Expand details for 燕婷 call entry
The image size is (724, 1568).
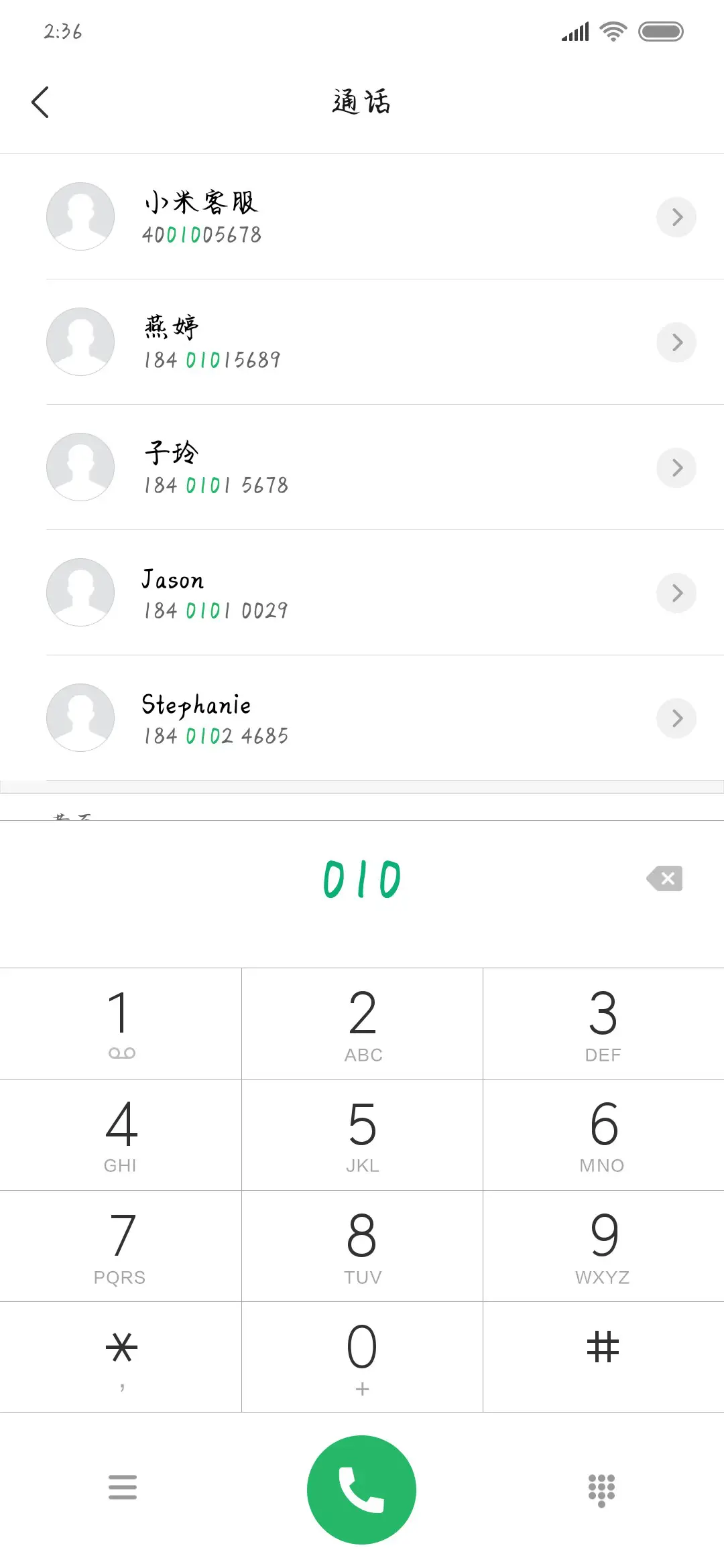click(676, 342)
